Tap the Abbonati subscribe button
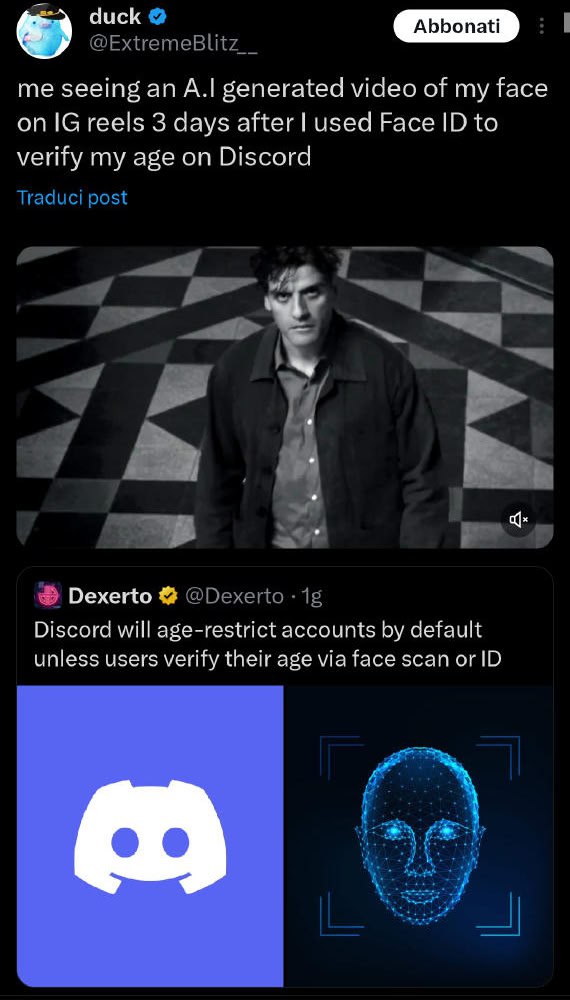The width and height of the screenshot is (570, 1000). coord(456,26)
